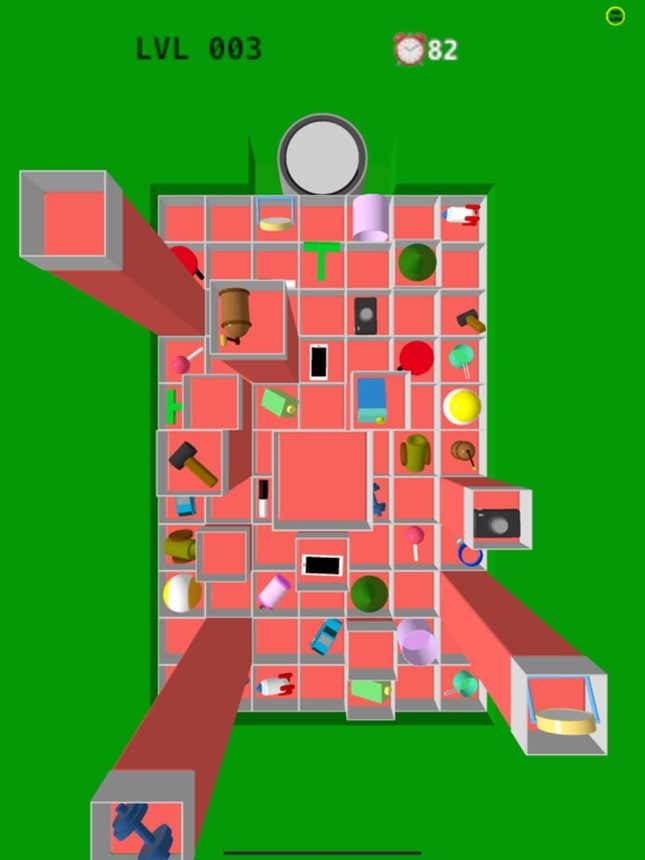Image resolution: width=645 pixels, height=860 pixels.
Task: Select the yellow ball tile
Action: coord(461,406)
